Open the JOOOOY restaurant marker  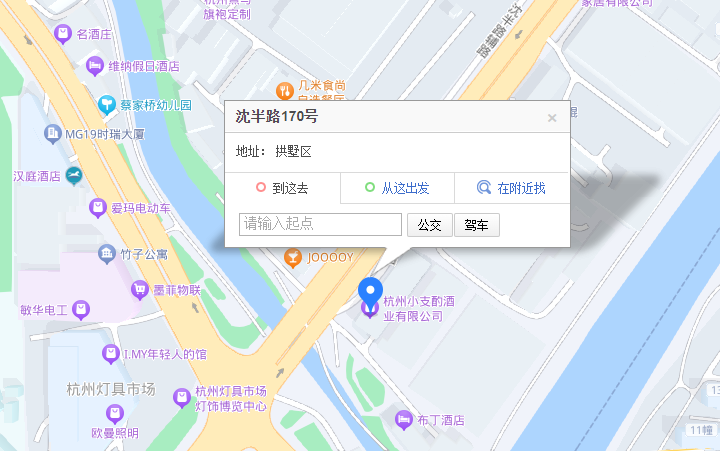click(x=292, y=258)
